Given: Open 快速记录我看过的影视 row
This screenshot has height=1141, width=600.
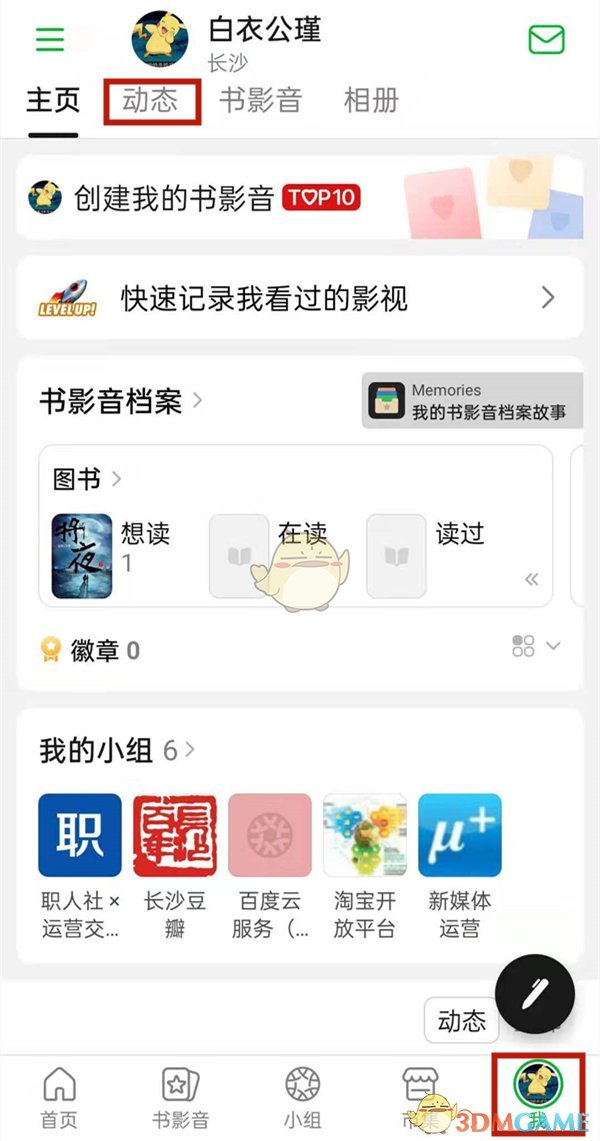Looking at the screenshot, I should [300, 298].
